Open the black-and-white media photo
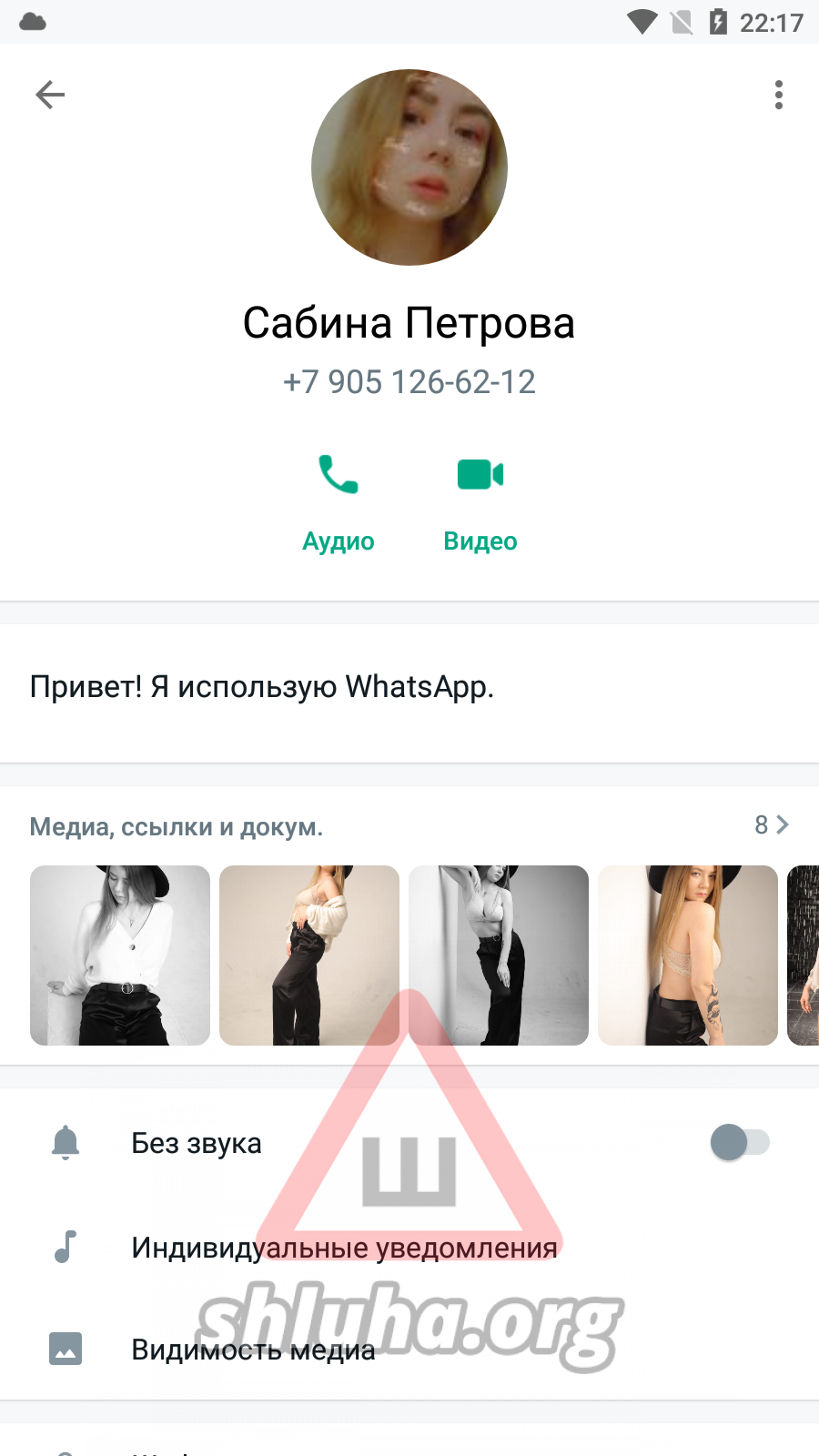Screen dimensions: 819x1456 [x=120, y=955]
